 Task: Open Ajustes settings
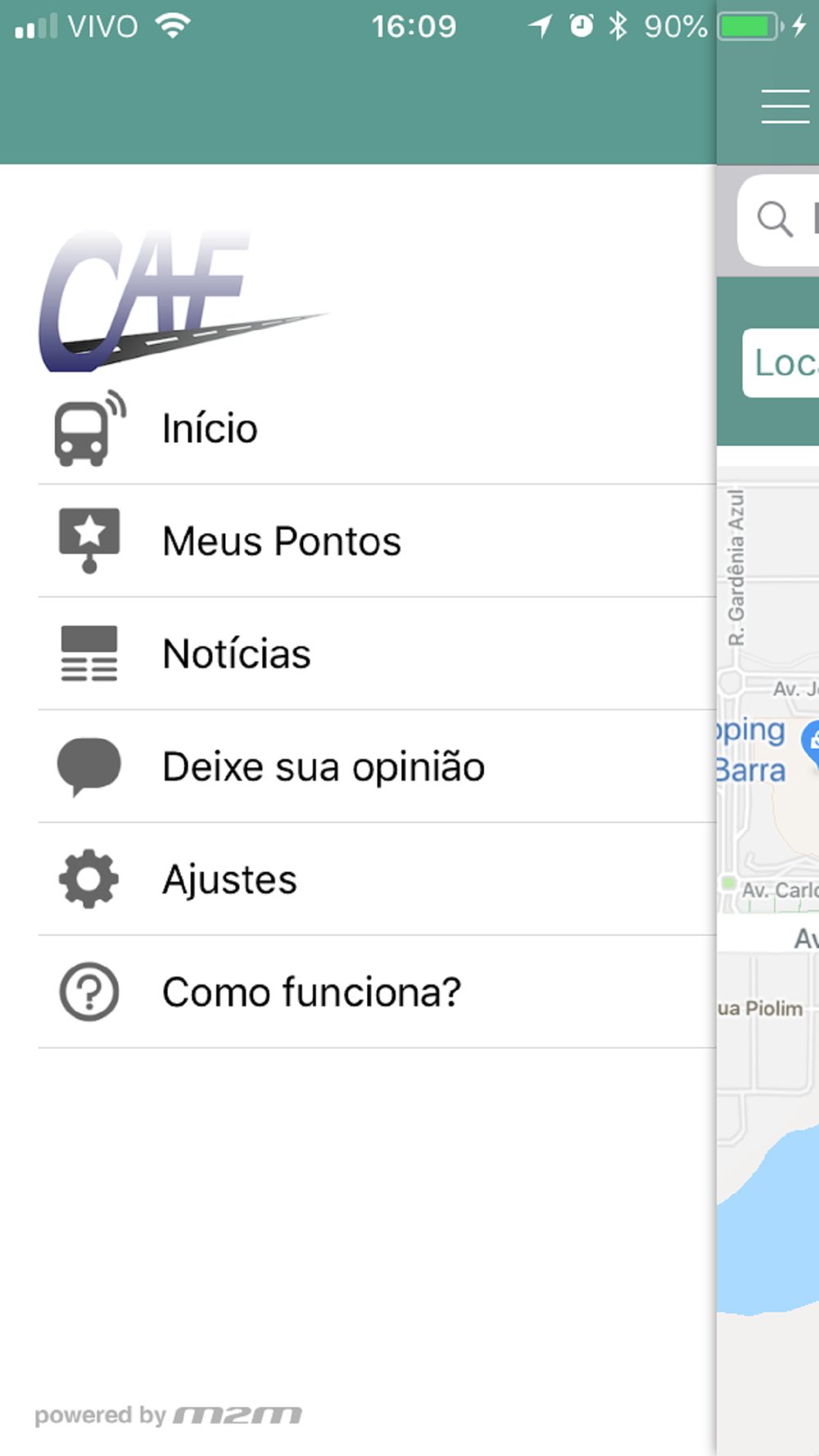click(377, 879)
